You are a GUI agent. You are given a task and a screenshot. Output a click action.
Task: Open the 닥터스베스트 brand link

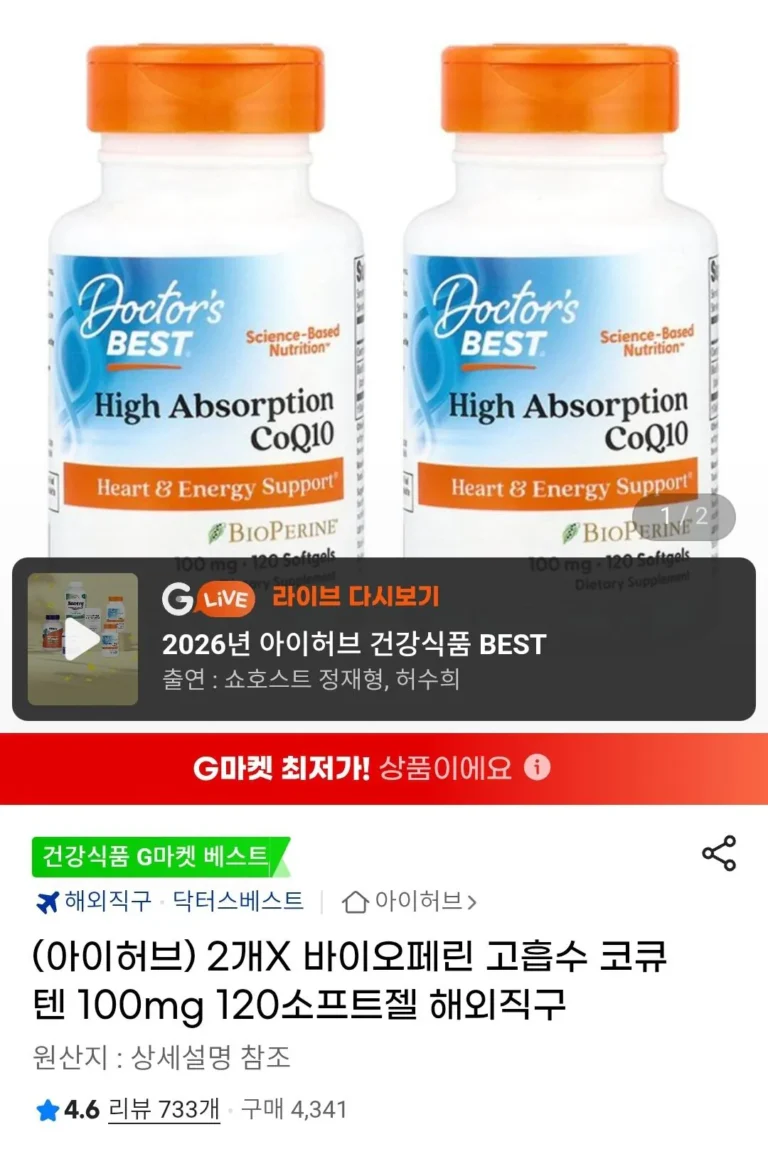[x=238, y=901]
